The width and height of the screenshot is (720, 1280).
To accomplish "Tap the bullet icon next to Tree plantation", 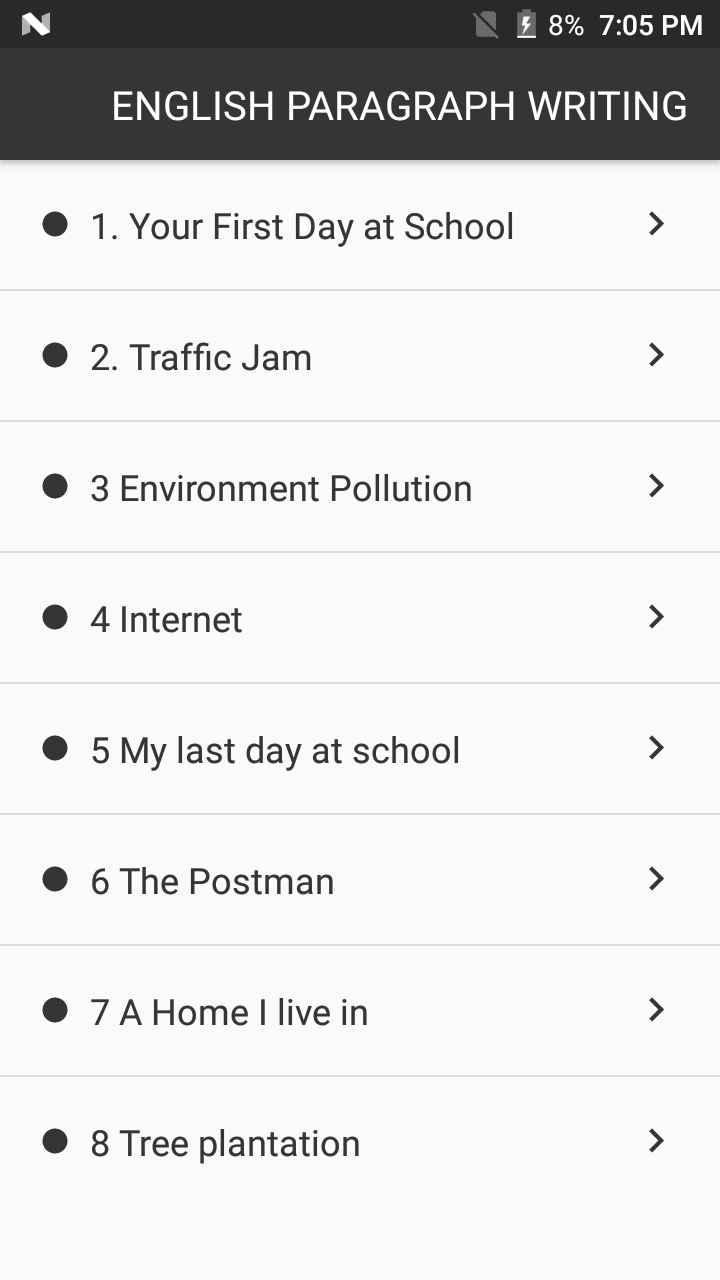I will click(x=54, y=1141).
